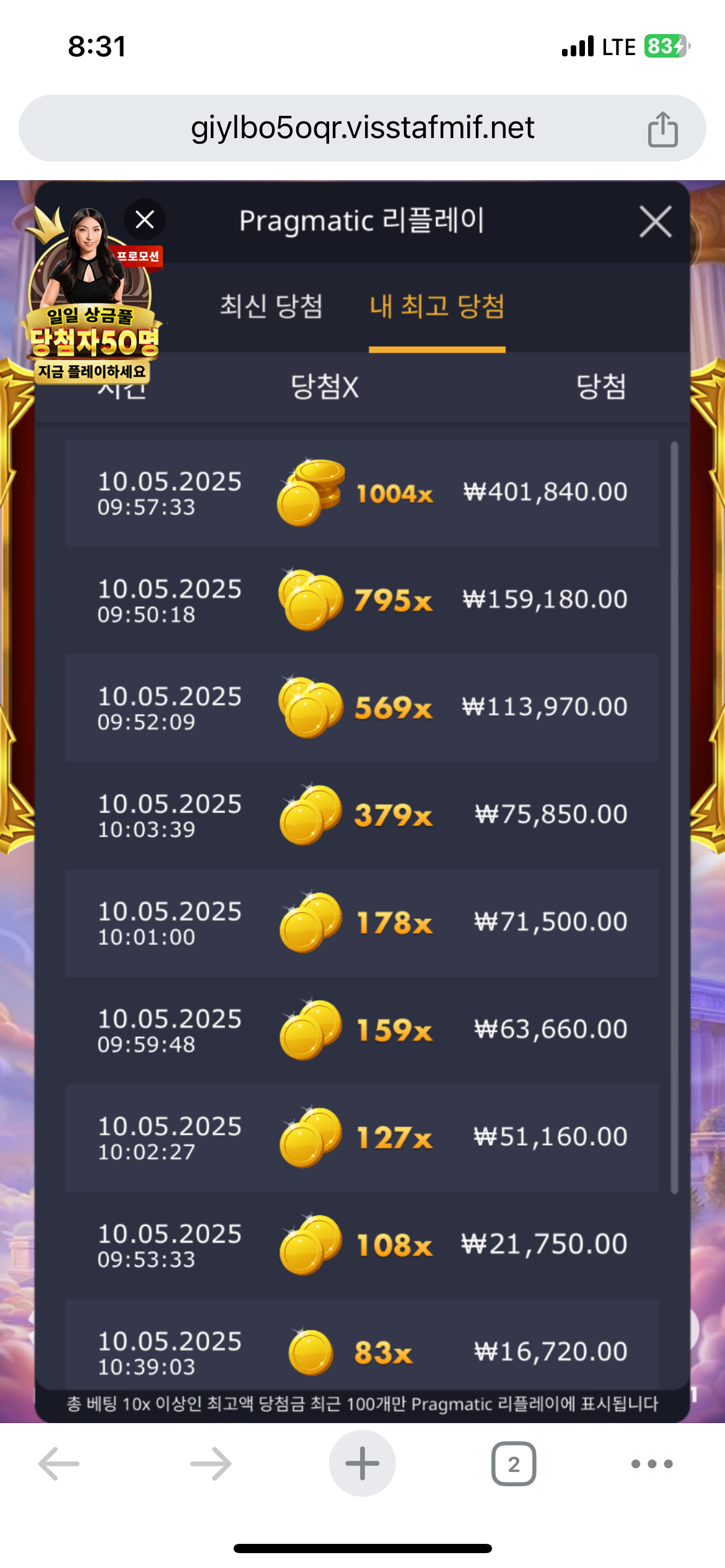
Task: Share the page from the address bar
Action: 662,128
